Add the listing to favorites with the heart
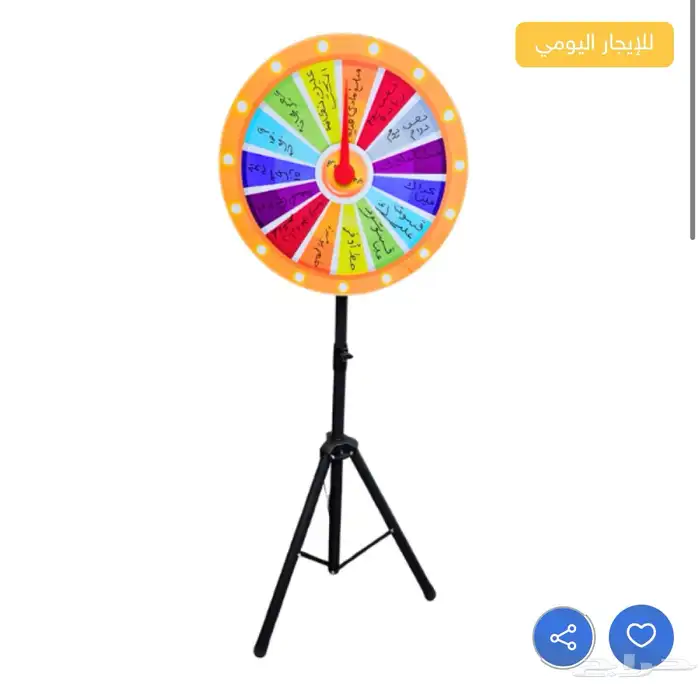Viewport: 700px width, 684px height. point(641,636)
